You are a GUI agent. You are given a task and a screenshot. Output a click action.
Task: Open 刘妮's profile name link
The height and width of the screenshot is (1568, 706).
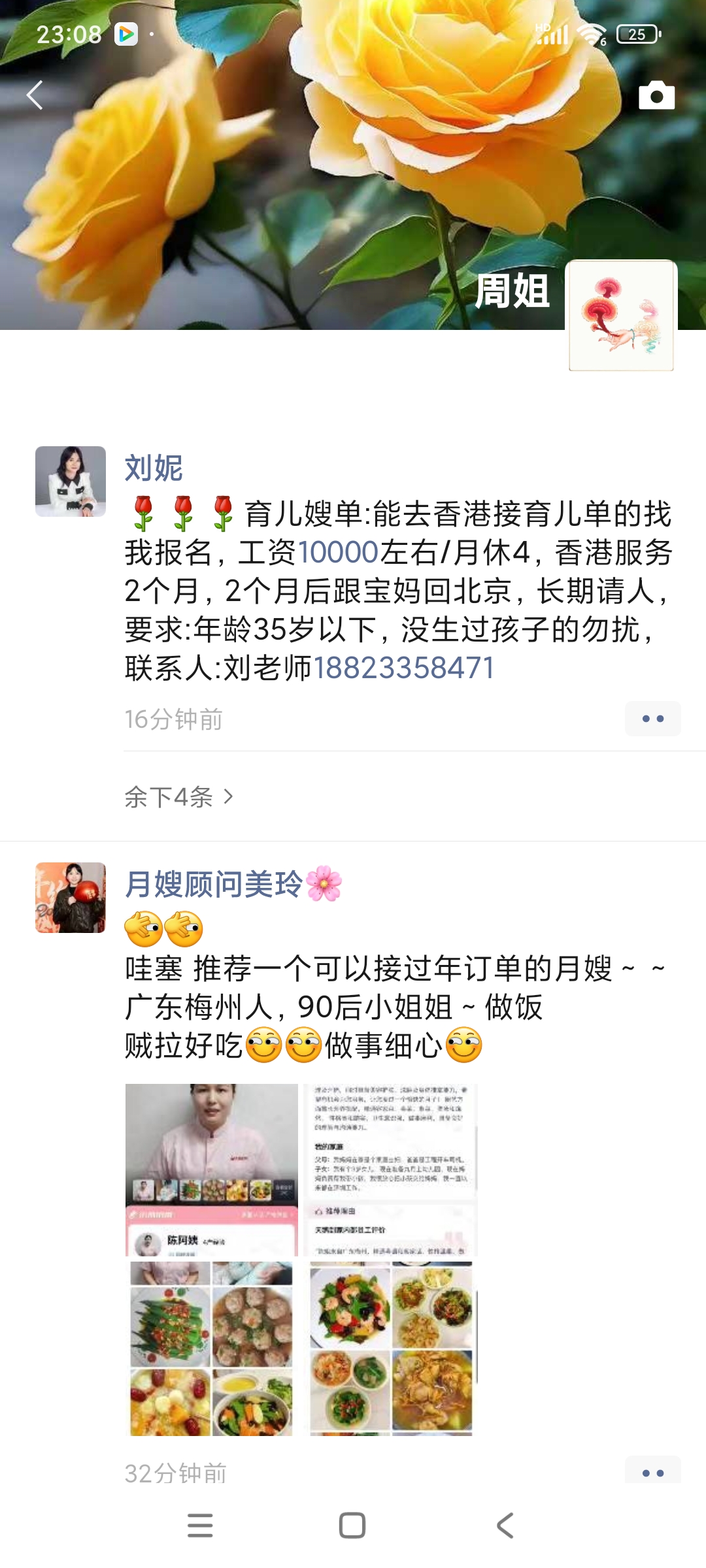click(154, 468)
